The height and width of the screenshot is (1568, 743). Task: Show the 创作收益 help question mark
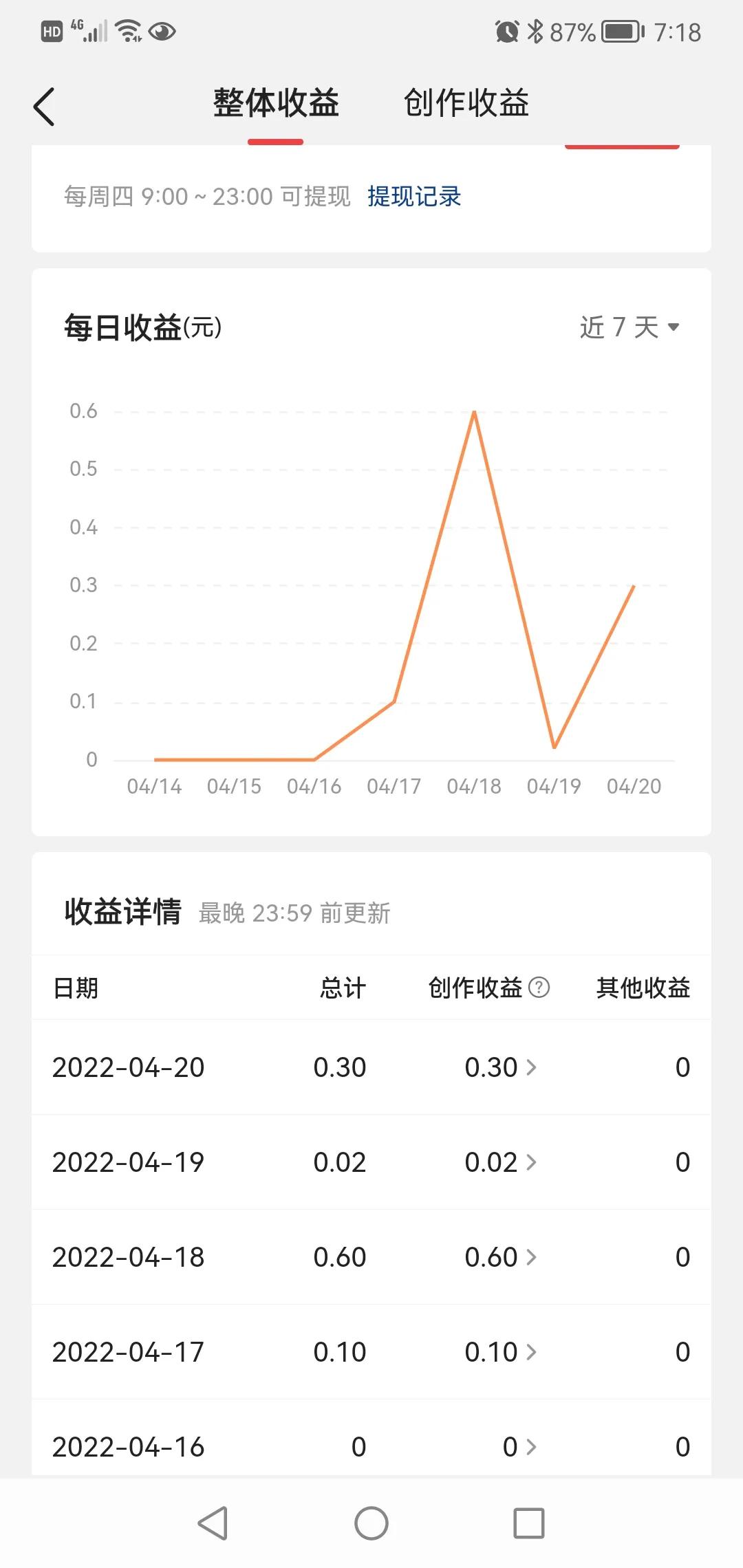click(x=539, y=988)
